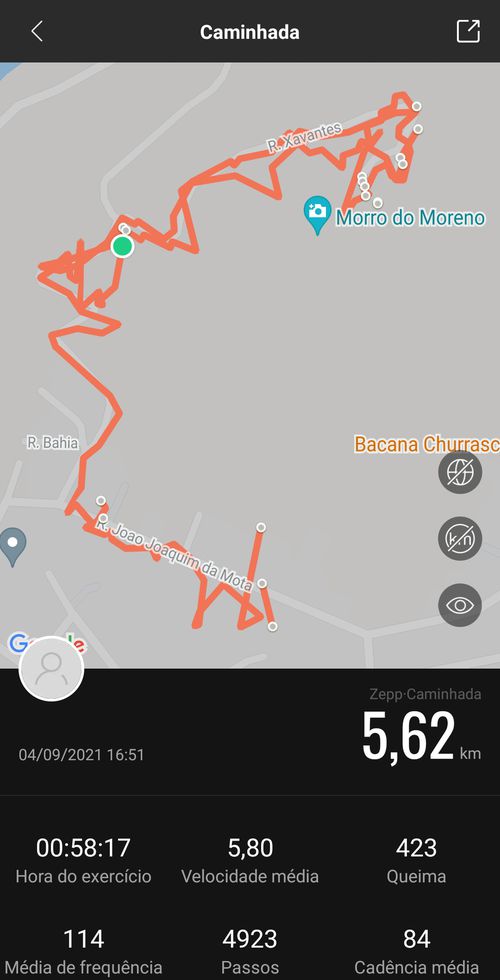The image size is (500, 980).
Task: Toggle map visibility with the eye icon
Action: (460, 605)
